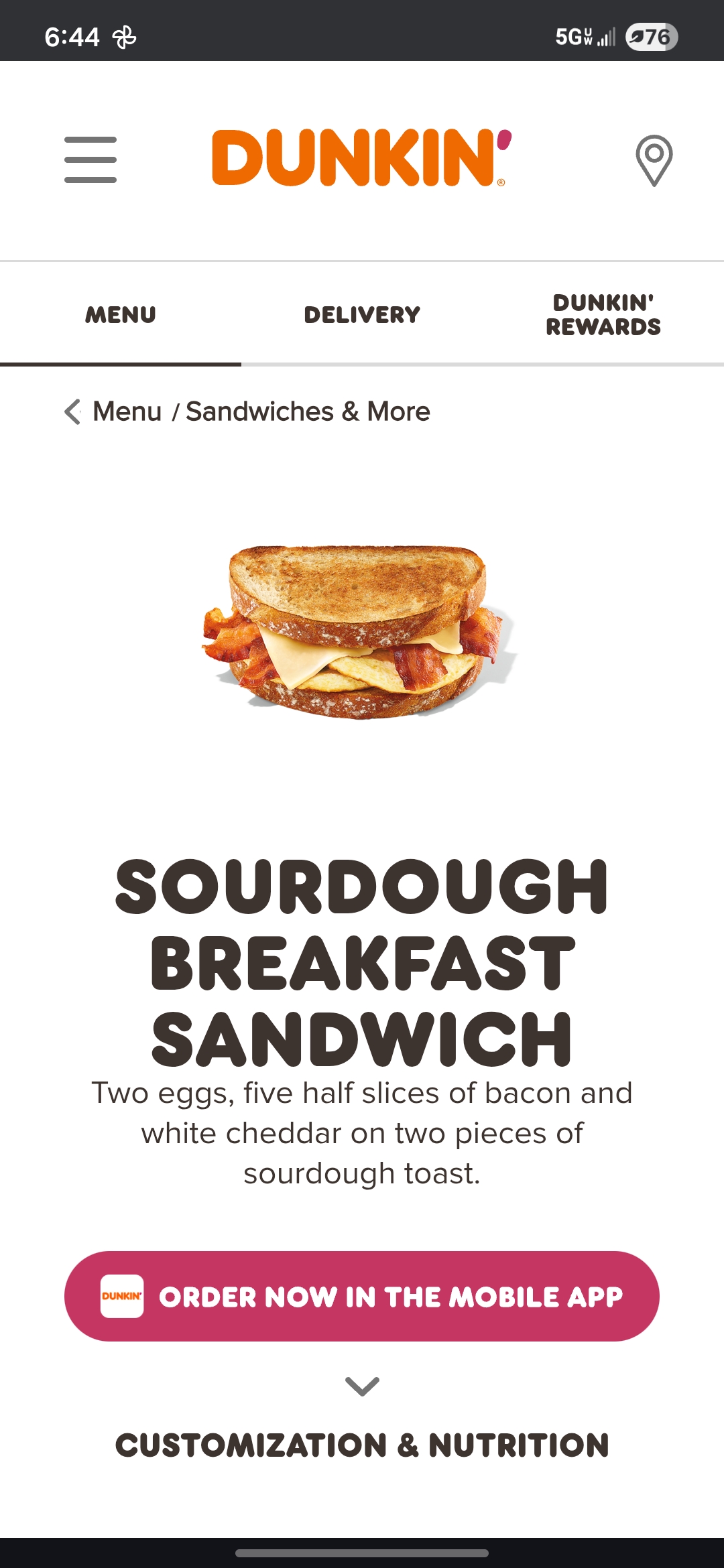
Task: Open the hamburger menu
Action: click(90, 159)
